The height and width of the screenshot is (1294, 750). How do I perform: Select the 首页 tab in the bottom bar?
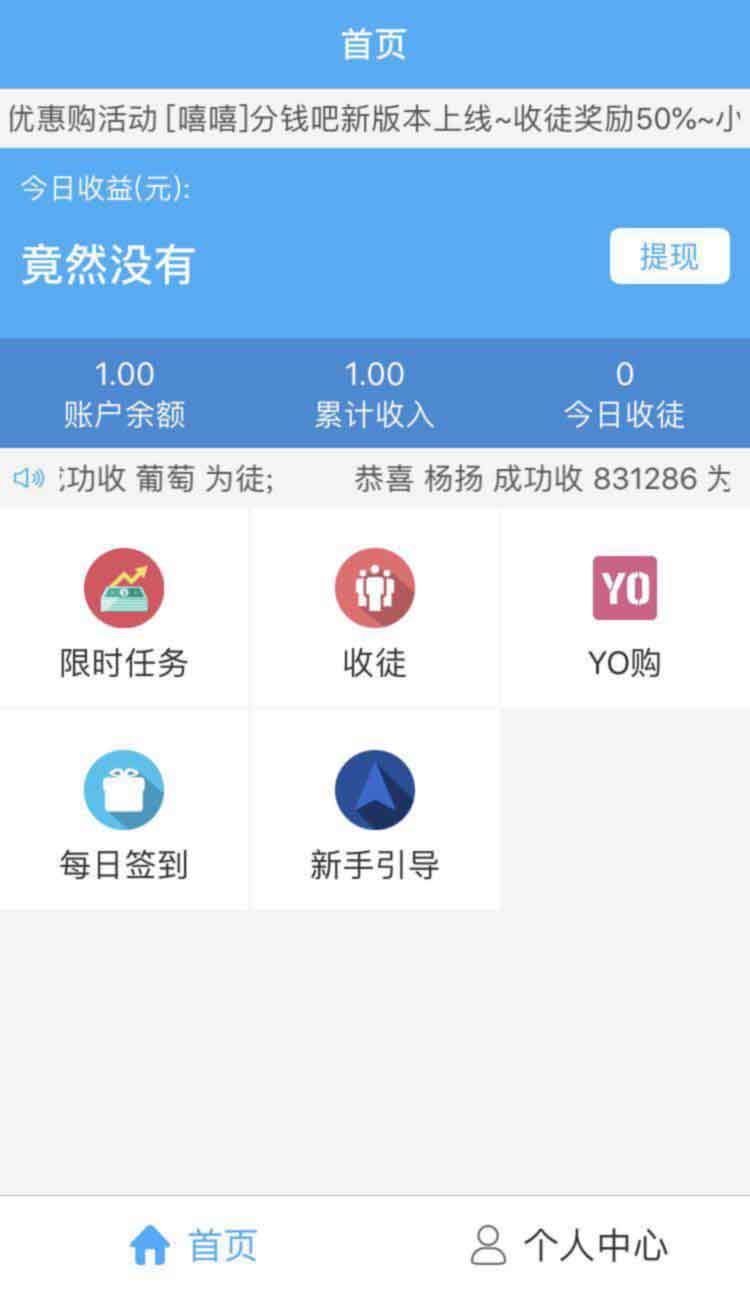point(193,1246)
